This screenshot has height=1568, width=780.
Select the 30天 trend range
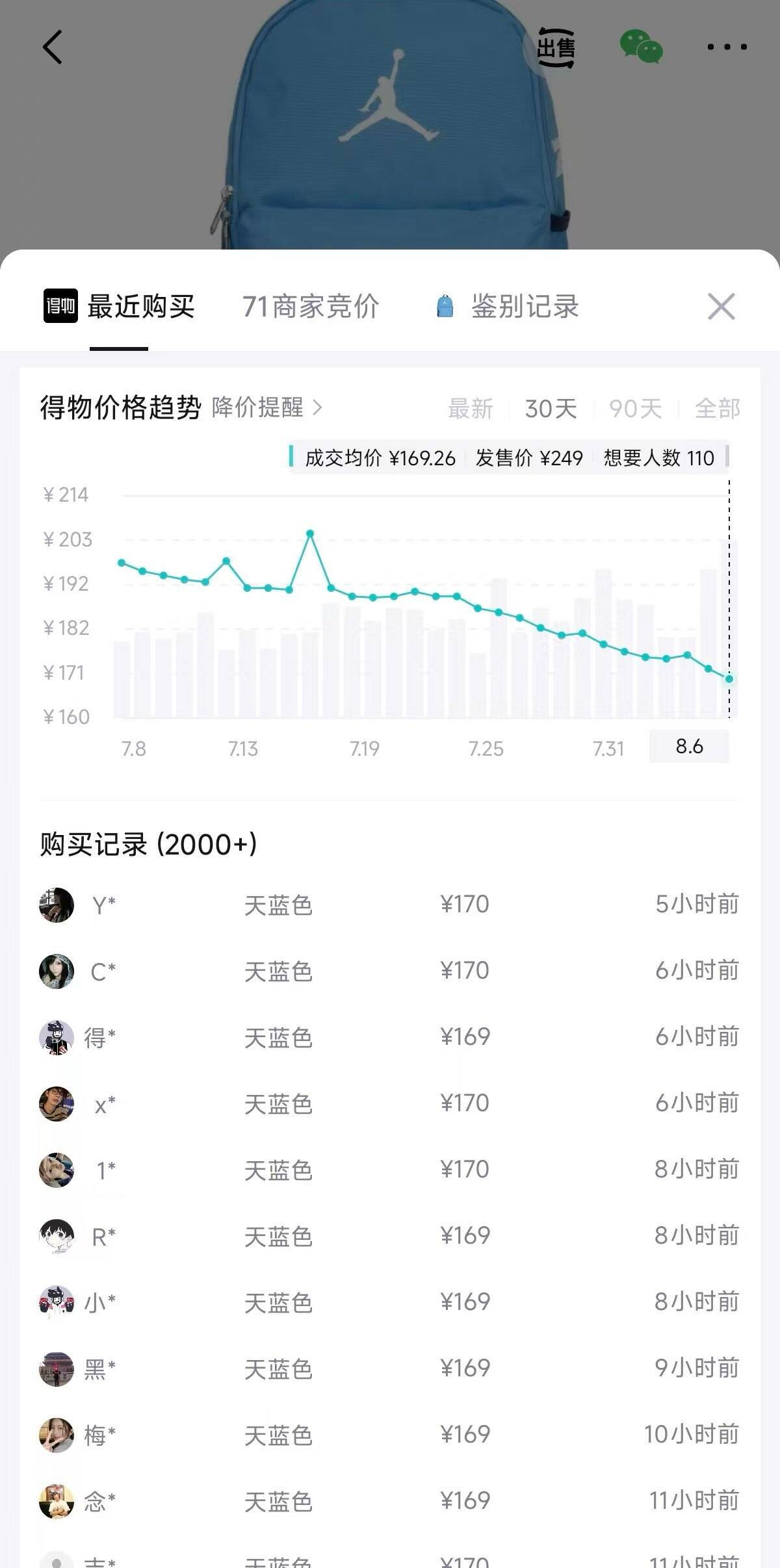click(551, 409)
